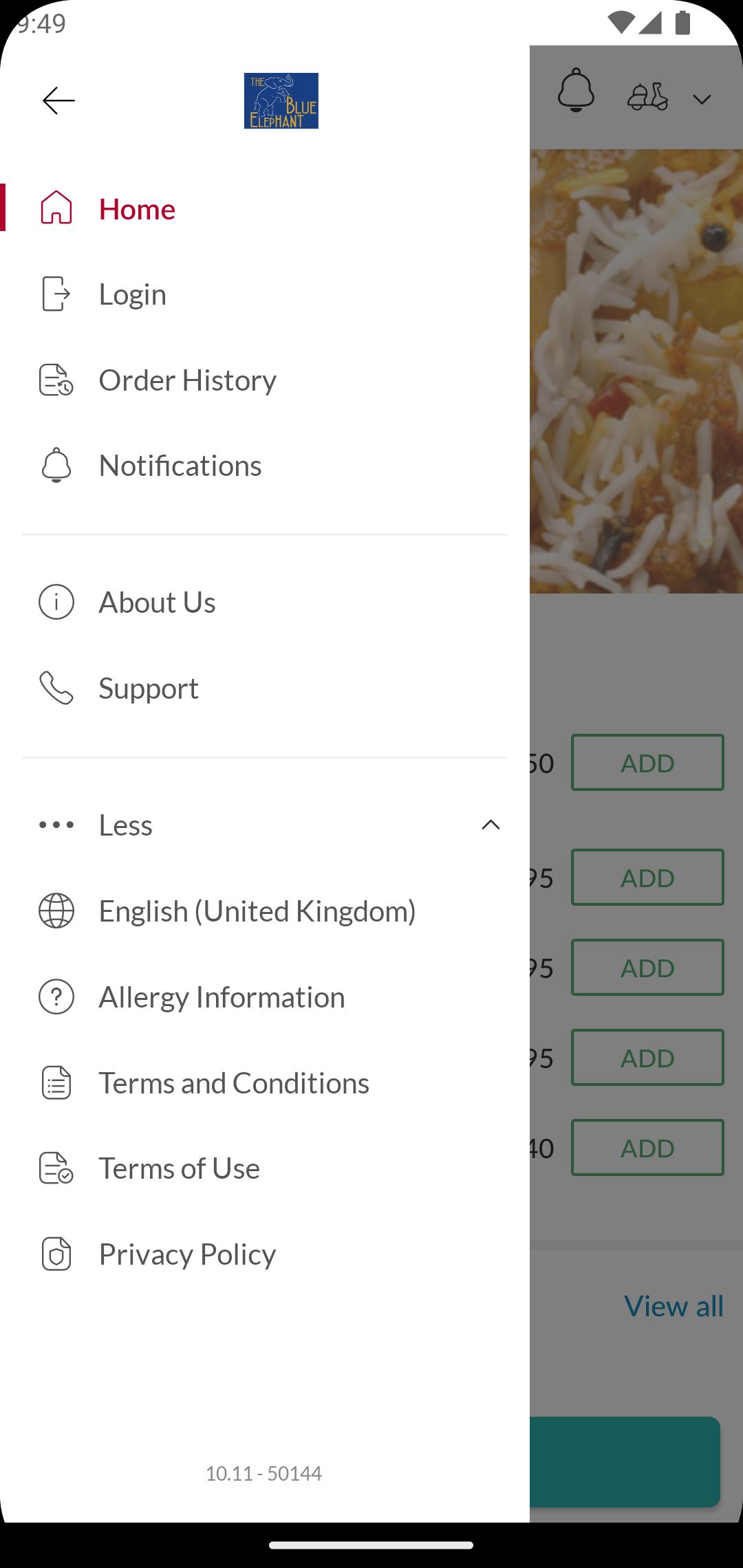Image resolution: width=743 pixels, height=1568 pixels.
Task: View Order History
Action: pos(265,380)
